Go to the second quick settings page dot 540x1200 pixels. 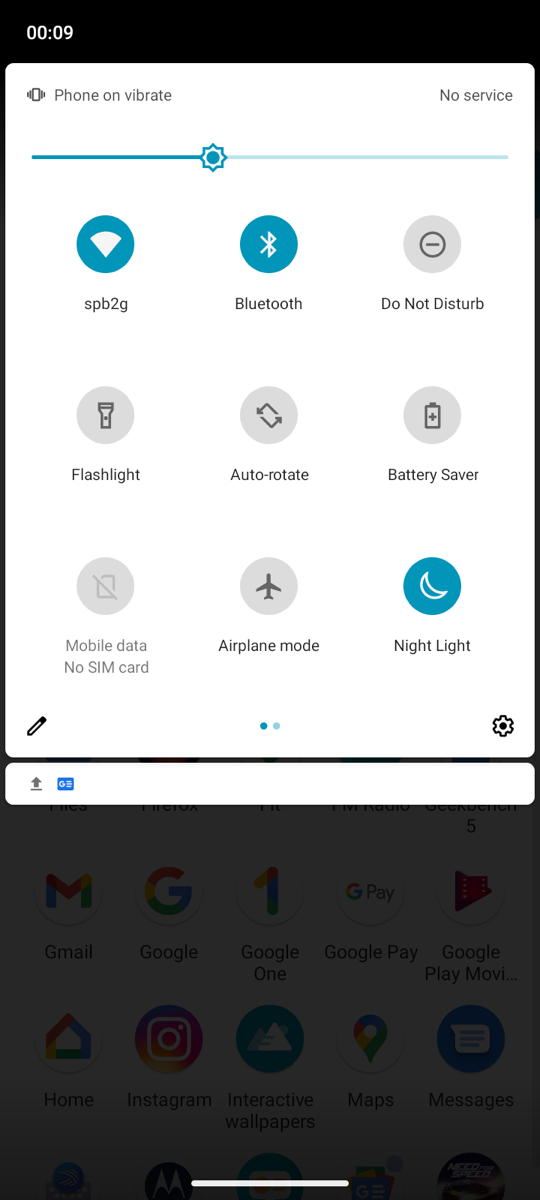click(x=277, y=726)
